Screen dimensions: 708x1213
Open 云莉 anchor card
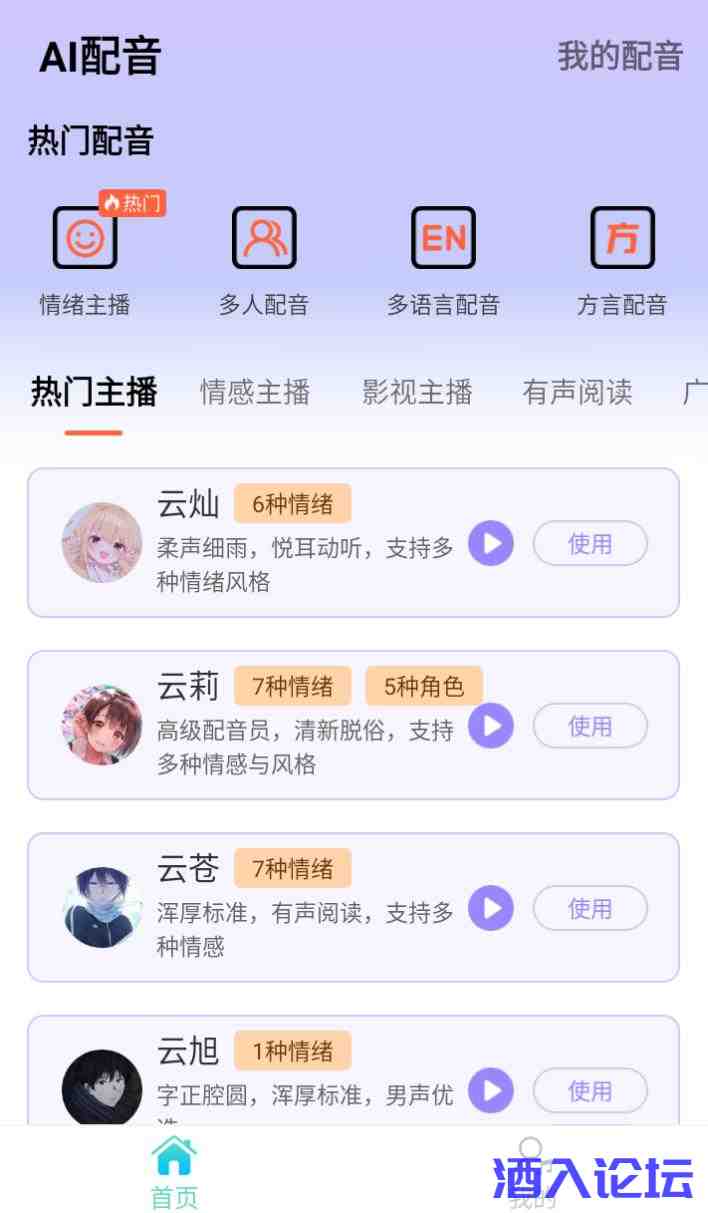(300, 760)
